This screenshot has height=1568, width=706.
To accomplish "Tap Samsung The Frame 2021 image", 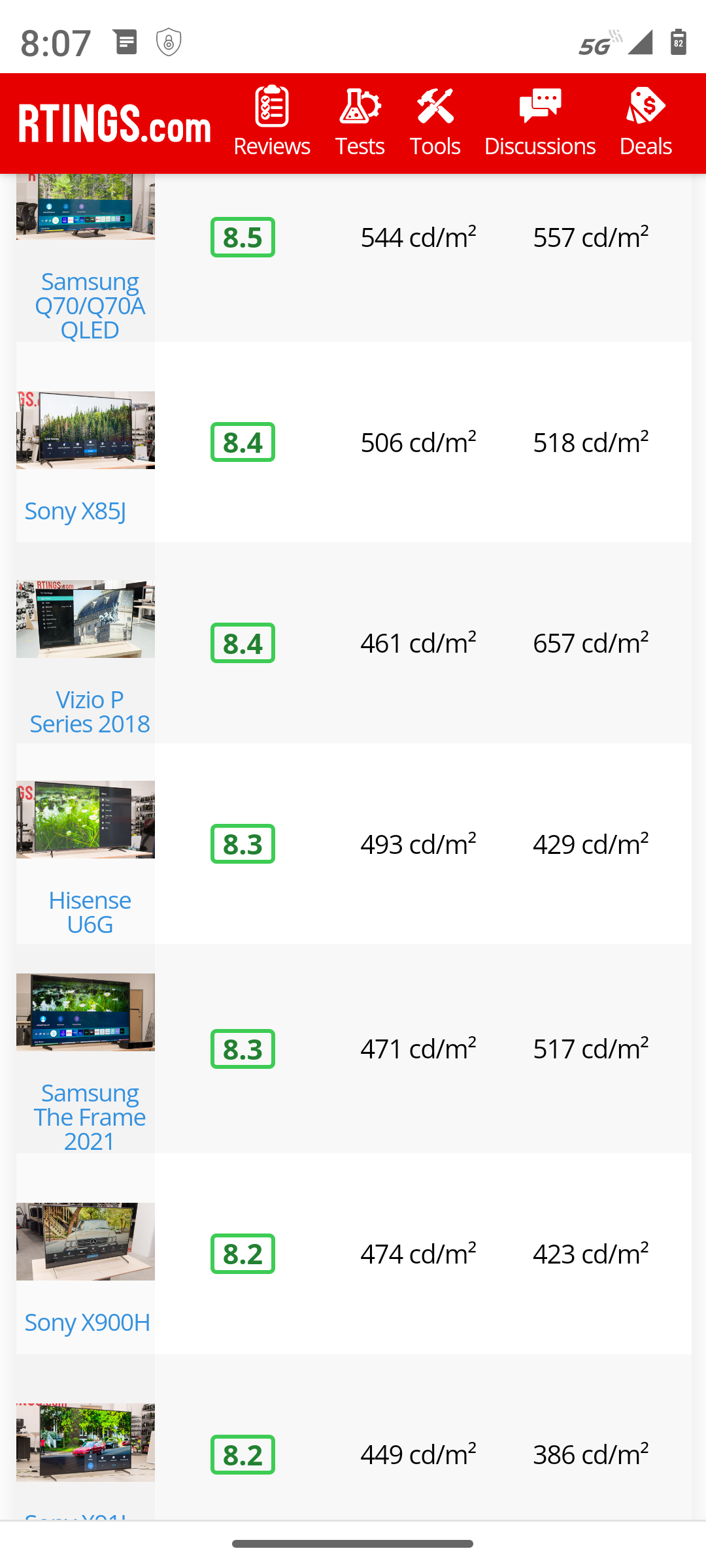I will 86,1012.
